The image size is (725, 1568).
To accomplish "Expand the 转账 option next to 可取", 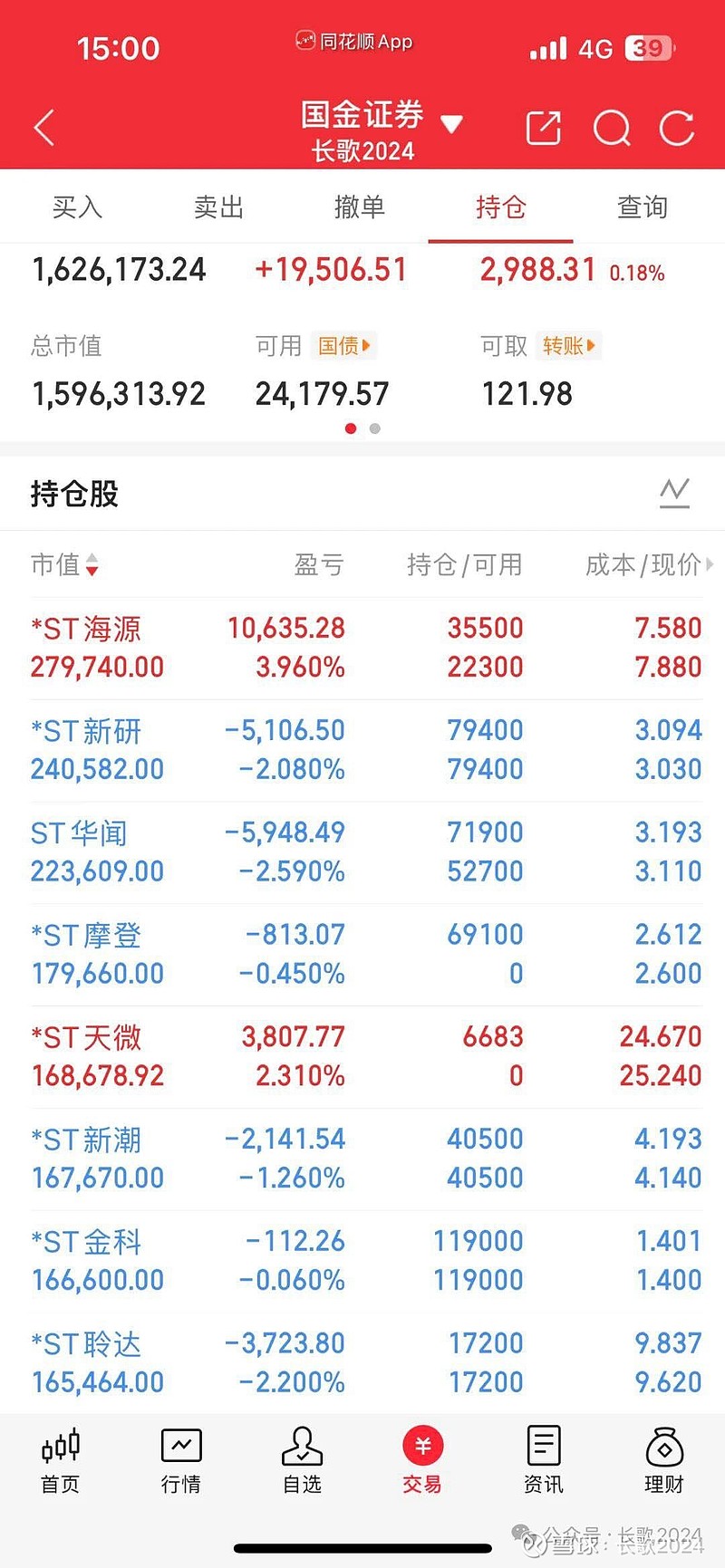I will (x=569, y=346).
